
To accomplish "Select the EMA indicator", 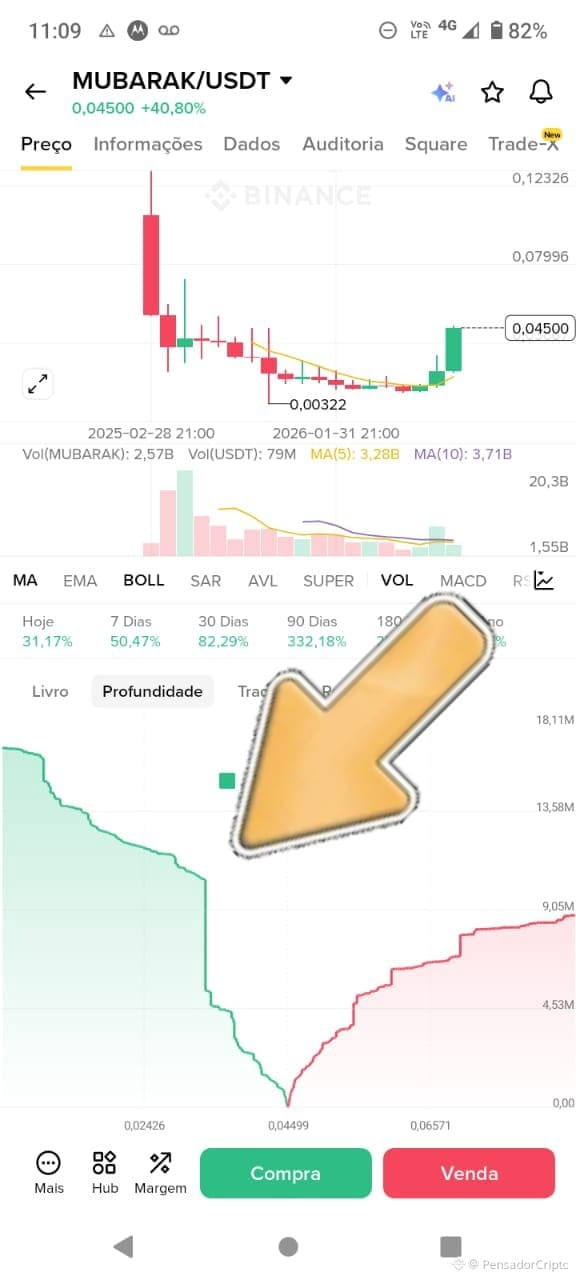I will click(x=80, y=581).
